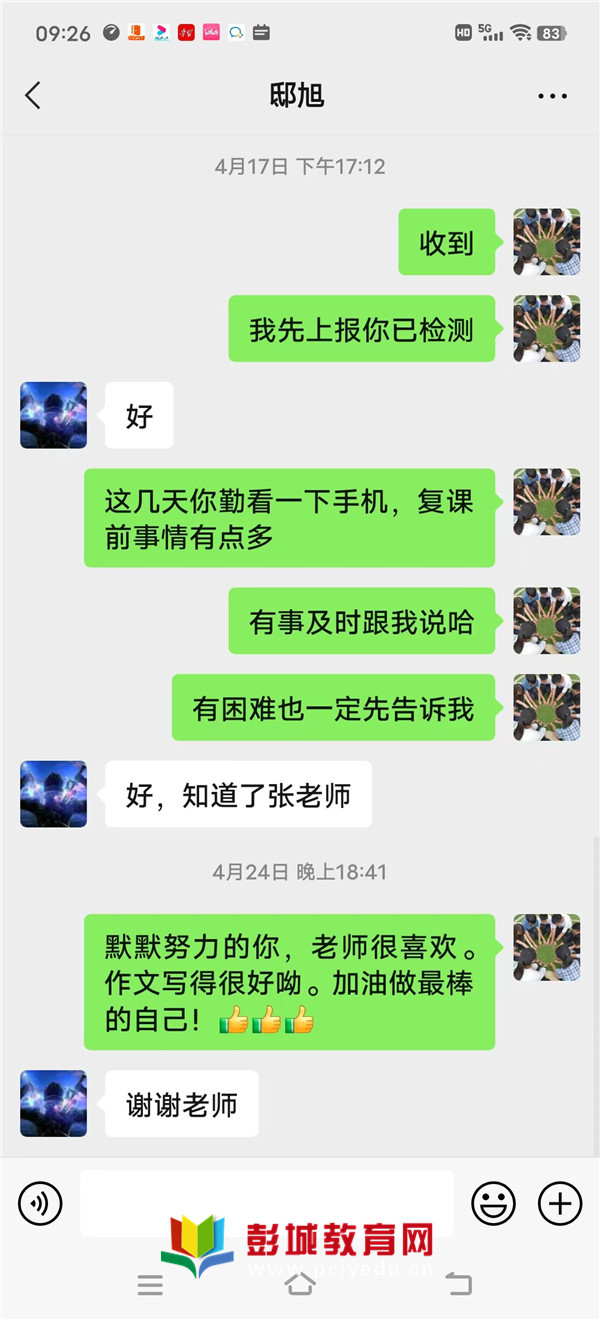Go back to the chat list
Image resolution: width=600 pixels, height=1320 pixels.
pos(33,96)
